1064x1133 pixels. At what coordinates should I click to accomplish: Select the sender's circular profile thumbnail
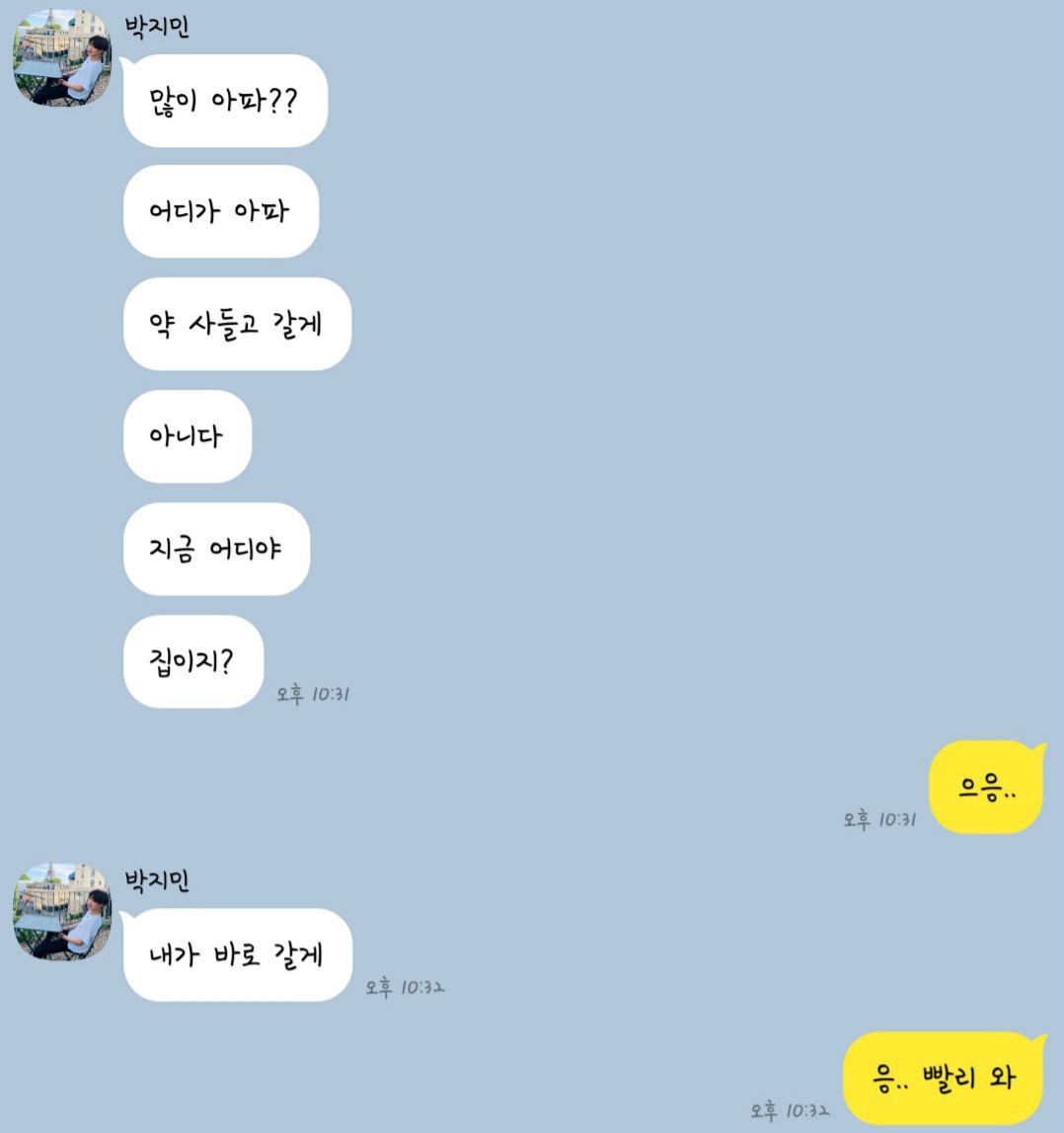tap(60, 59)
